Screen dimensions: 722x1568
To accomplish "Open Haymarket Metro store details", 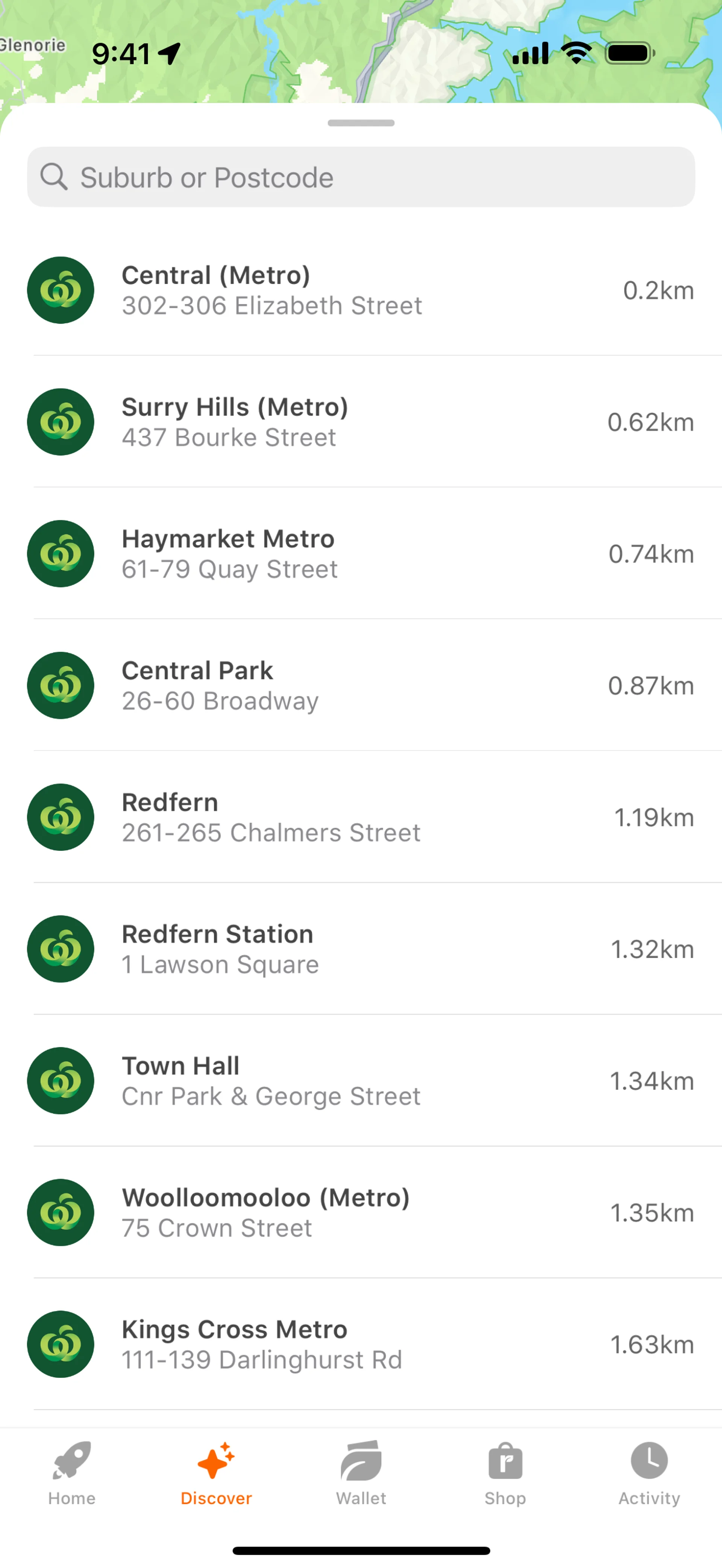I will pyautogui.click(x=360, y=554).
